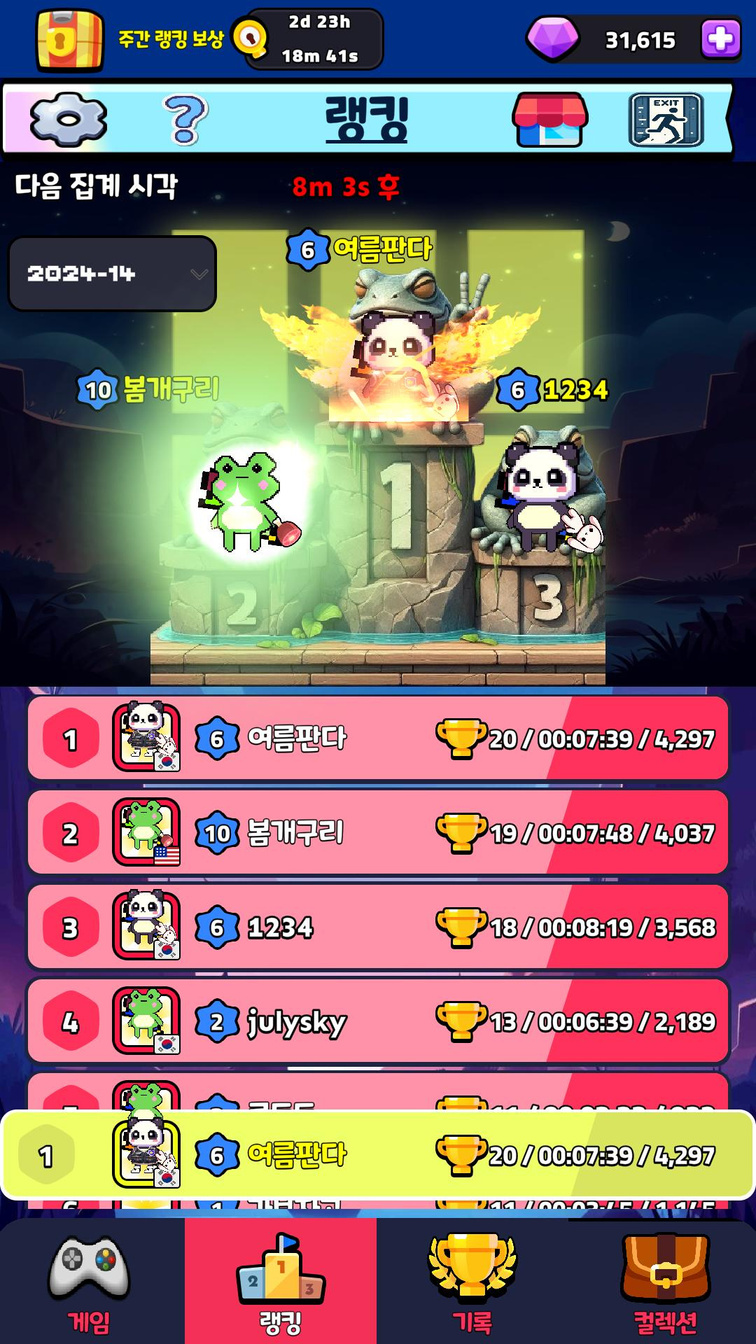Tap the gem counter diamond icon
The width and height of the screenshot is (756, 1344).
click(553, 38)
